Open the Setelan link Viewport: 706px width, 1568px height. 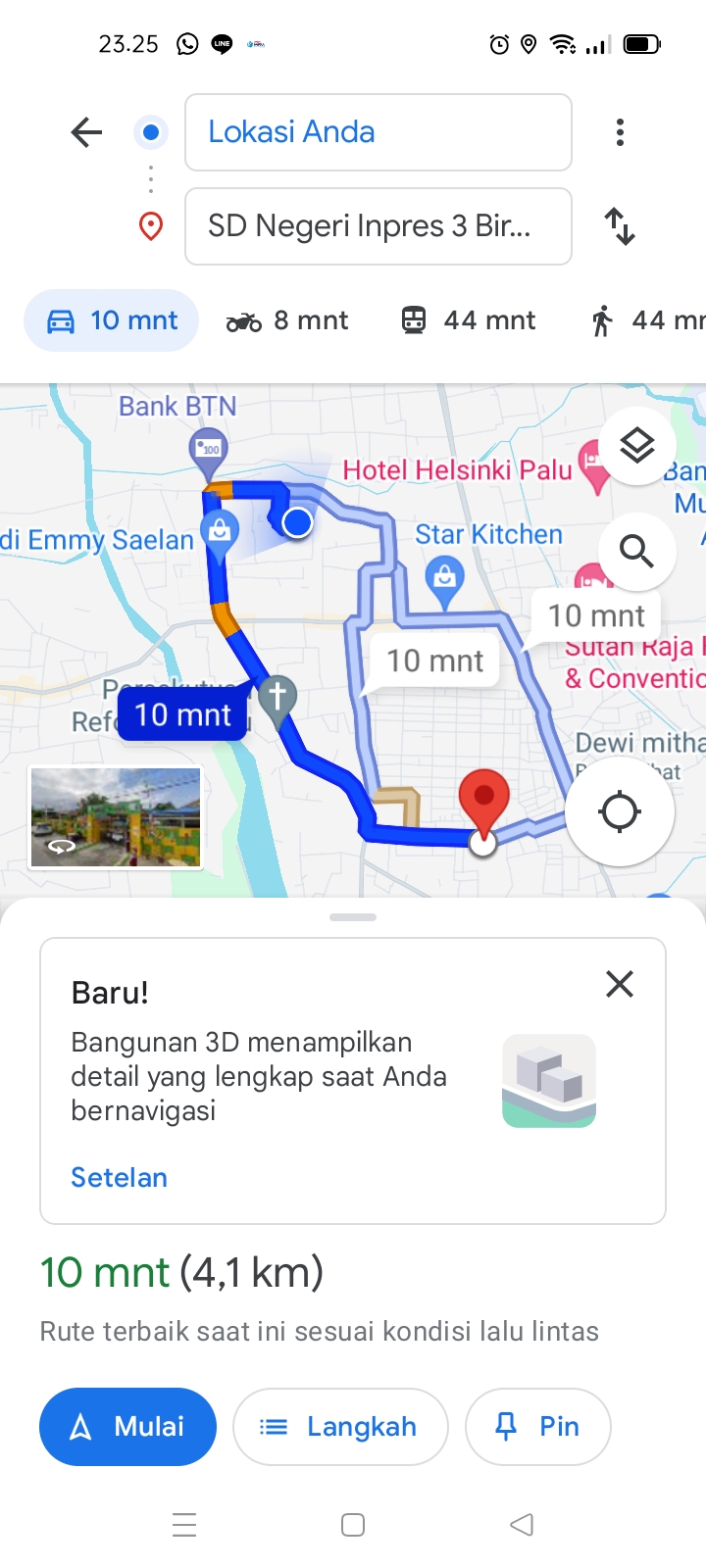119,1177
